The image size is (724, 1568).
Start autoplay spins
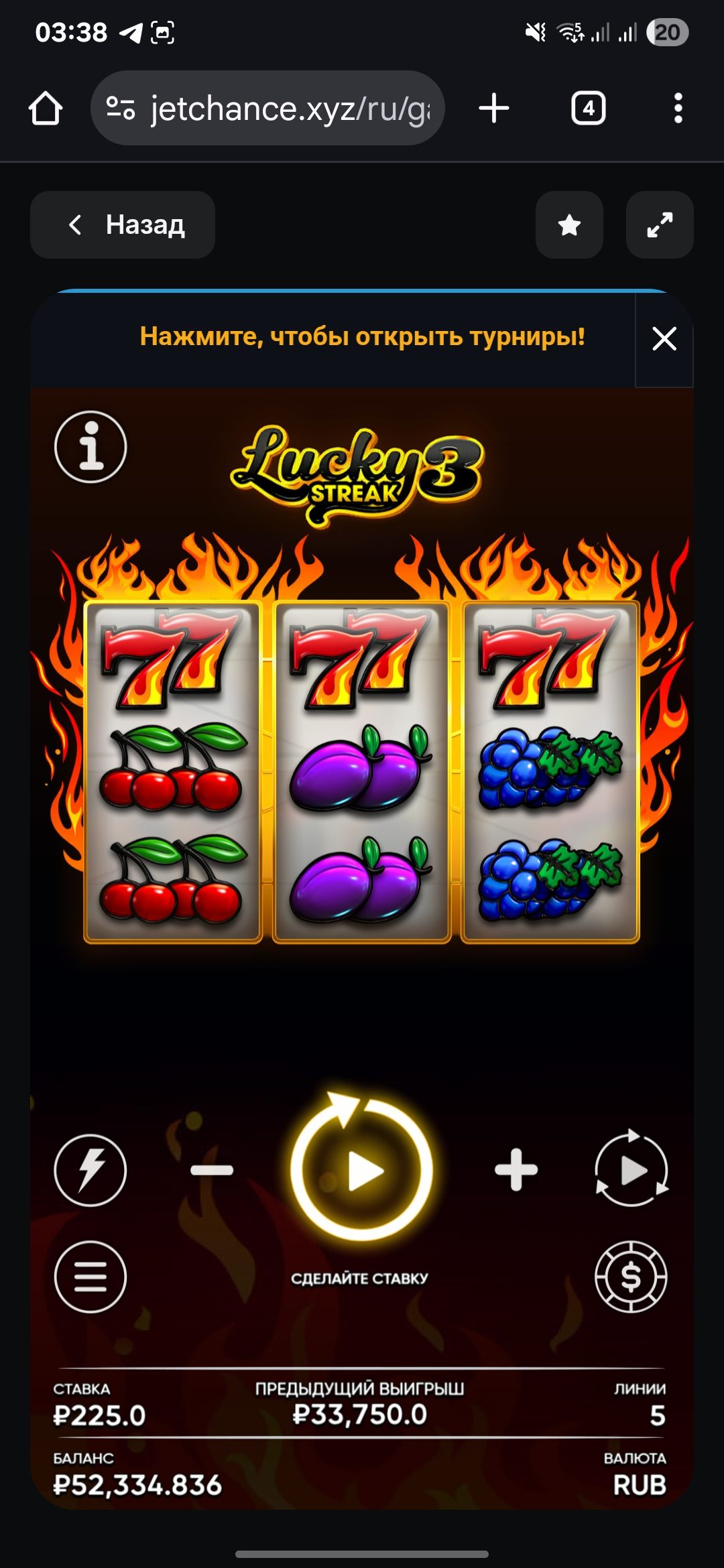pos(631,1171)
